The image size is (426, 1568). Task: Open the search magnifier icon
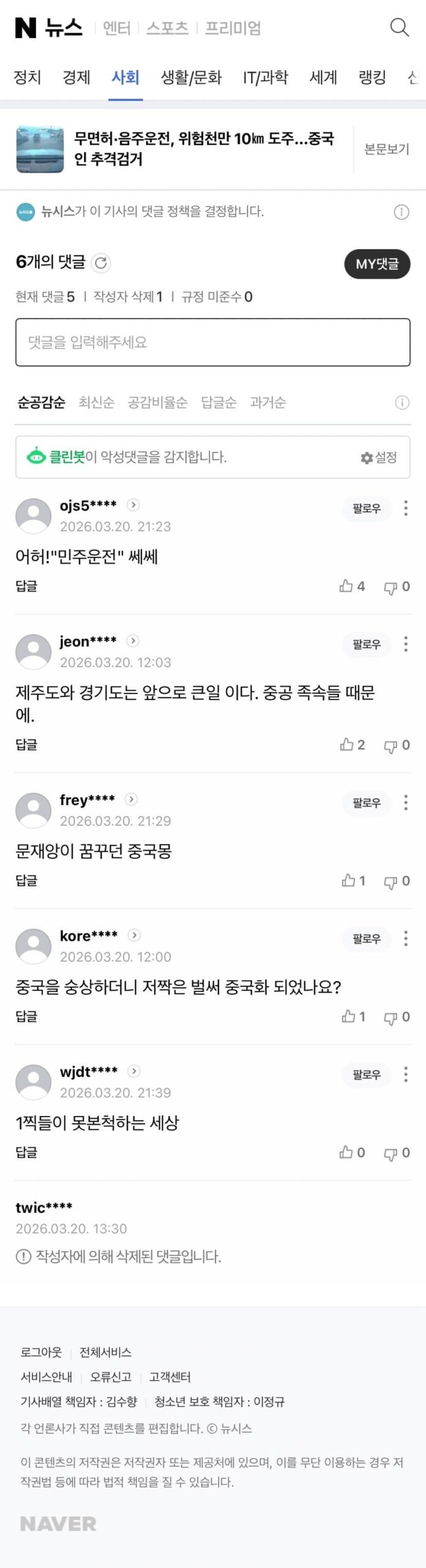399,28
